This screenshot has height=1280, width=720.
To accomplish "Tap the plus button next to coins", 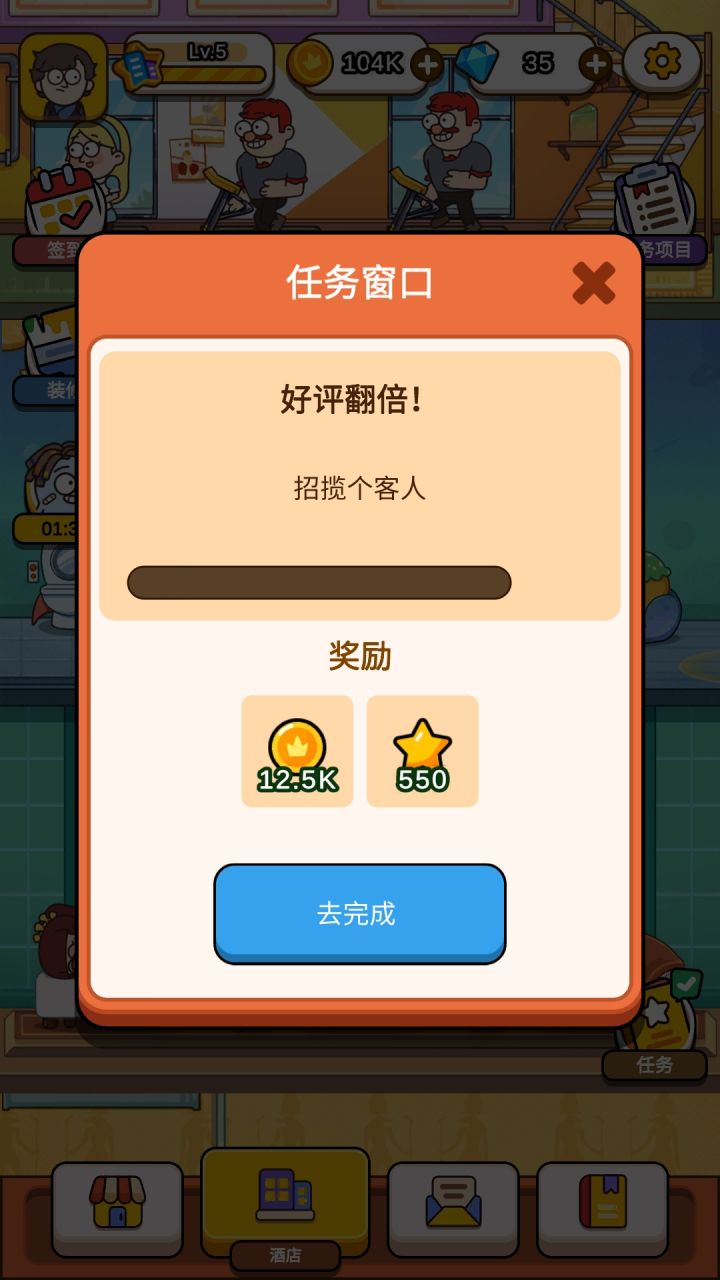I will pos(425,63).
